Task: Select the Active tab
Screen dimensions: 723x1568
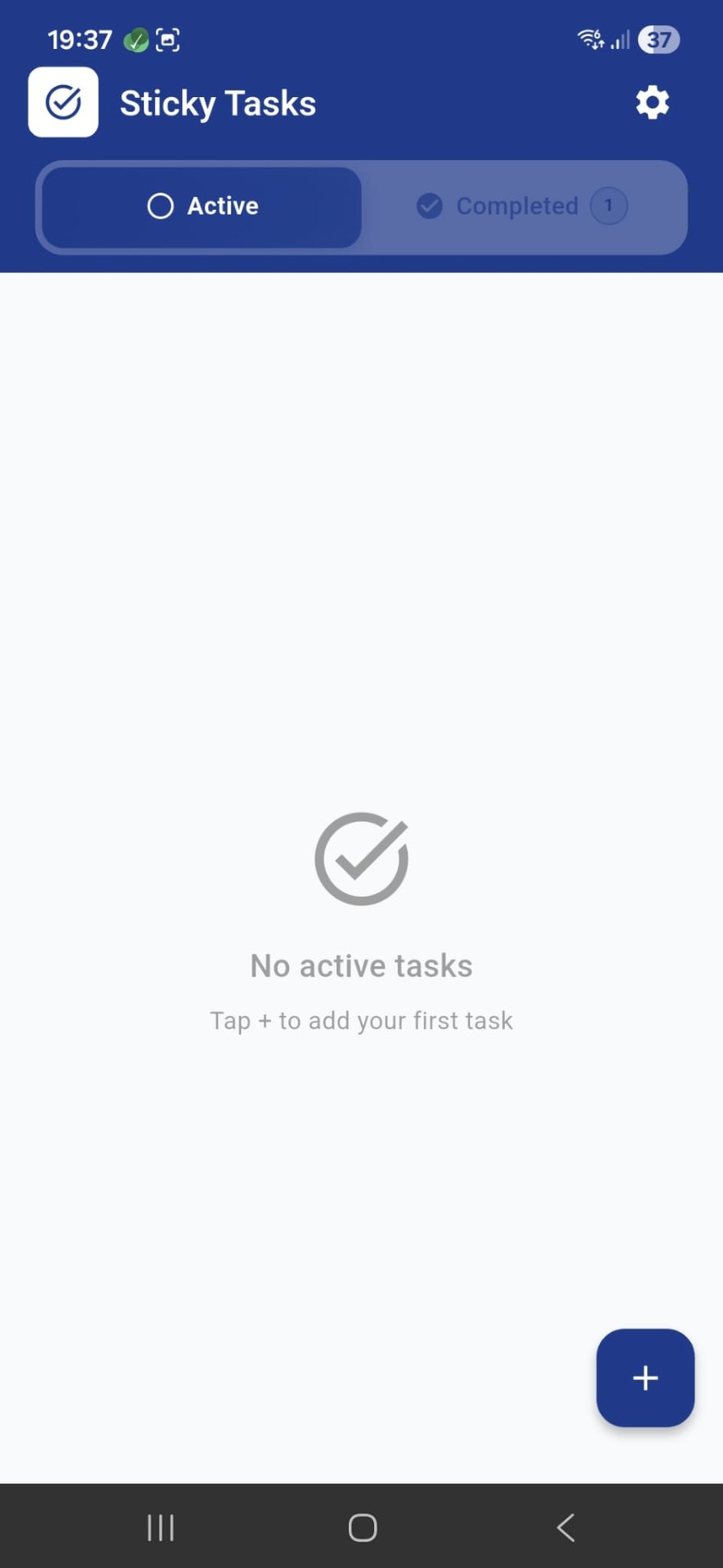Action: pos(203,207)
